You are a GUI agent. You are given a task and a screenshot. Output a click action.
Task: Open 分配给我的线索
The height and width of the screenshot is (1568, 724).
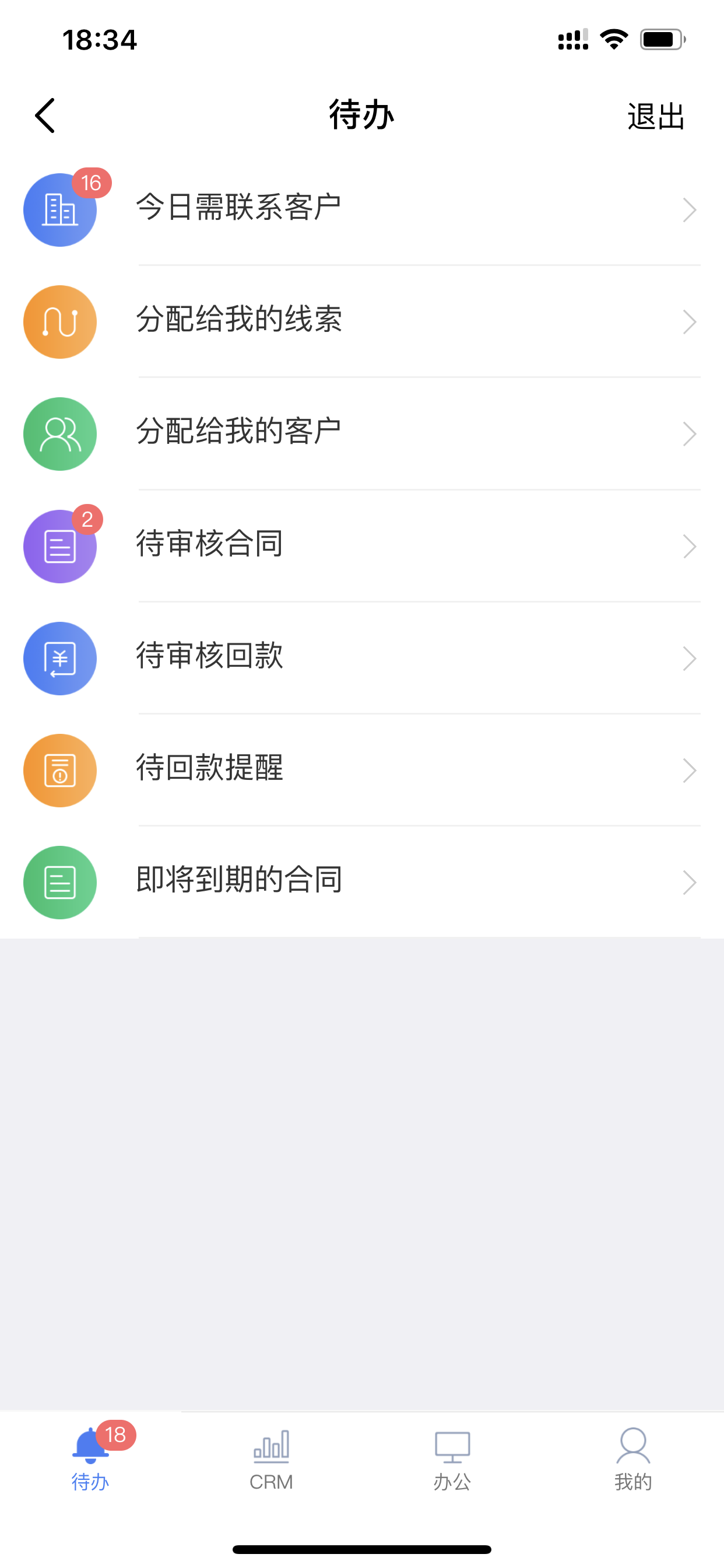coord(362,321)
